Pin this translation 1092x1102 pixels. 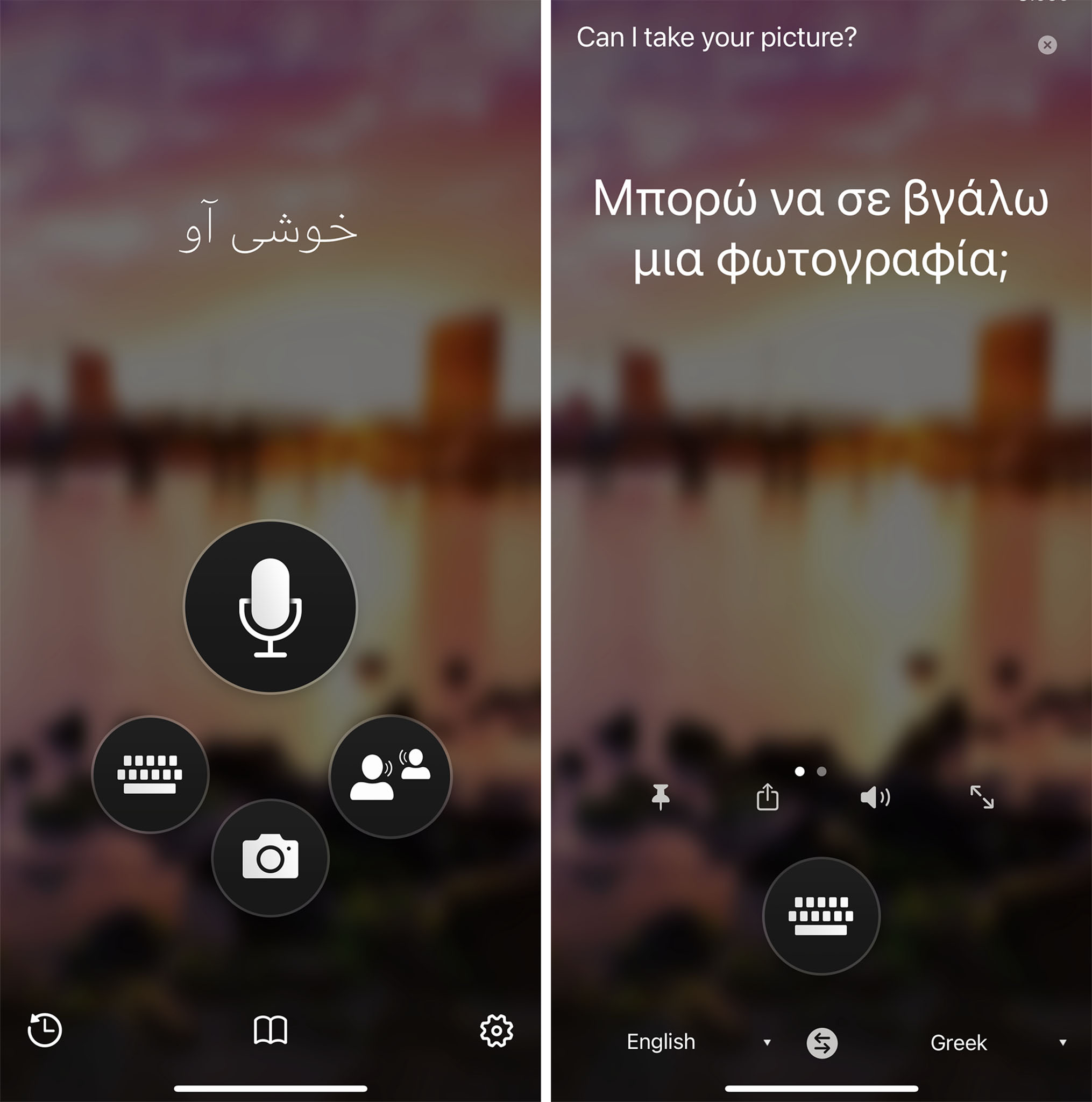pyautogui.click(x=661, y=796)
